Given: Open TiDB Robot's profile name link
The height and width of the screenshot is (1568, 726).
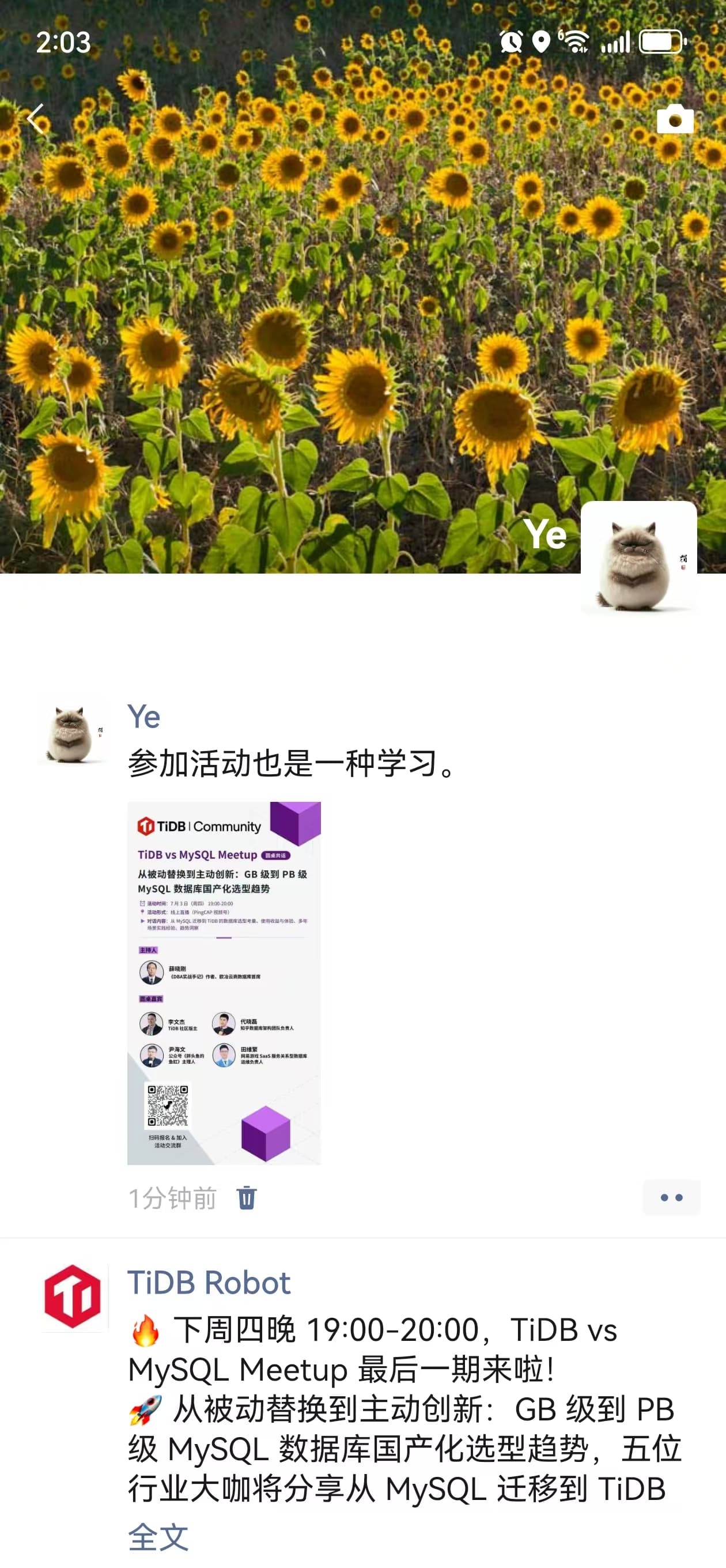Looking at the screenshot, I should [209, 1283].
